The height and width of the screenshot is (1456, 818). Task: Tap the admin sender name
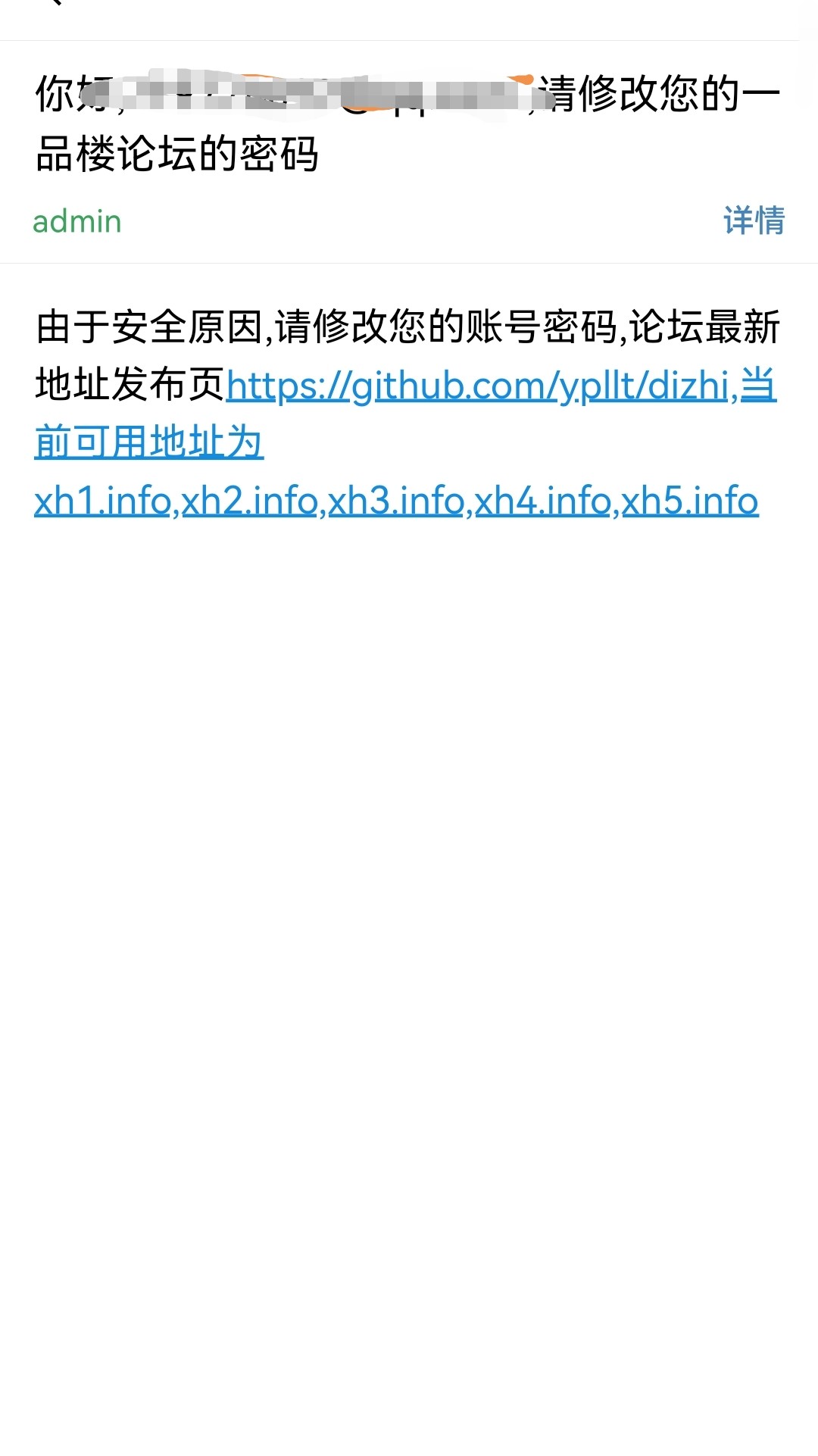click(76, 220)
